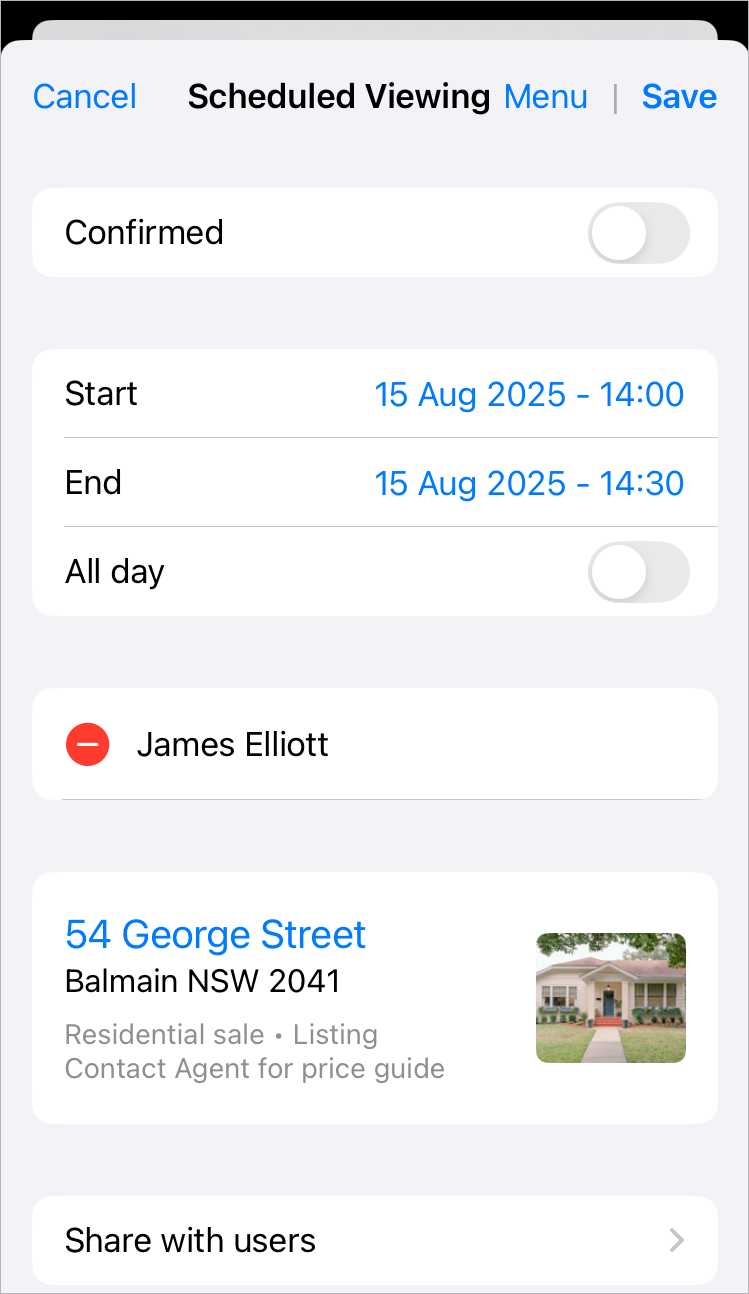The image size is (749, 1294).
Task: Save the scheduled viewing
Action: click(x=679, y=97)
